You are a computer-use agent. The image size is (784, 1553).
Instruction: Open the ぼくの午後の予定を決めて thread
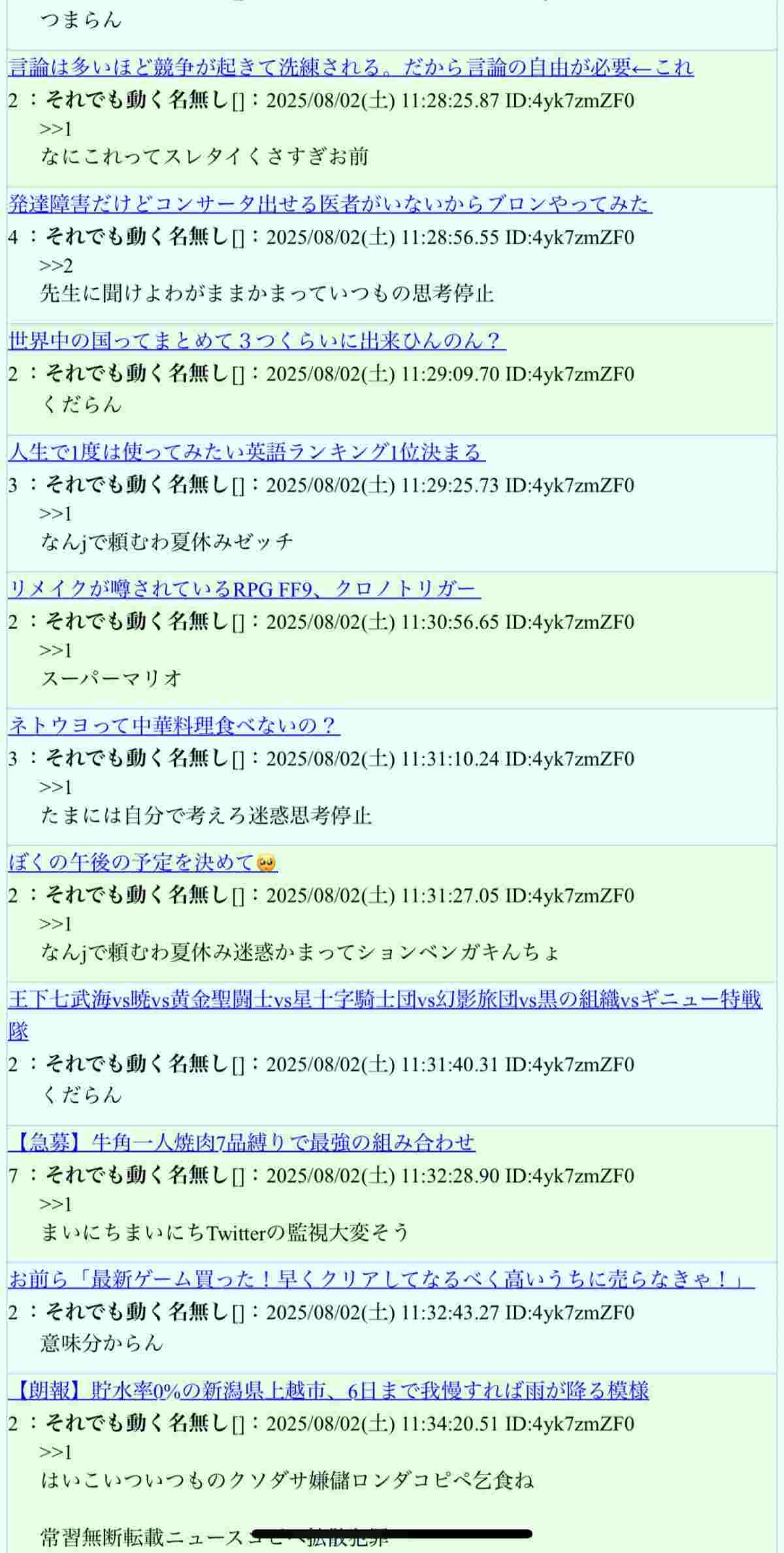(x=142, y=862)
